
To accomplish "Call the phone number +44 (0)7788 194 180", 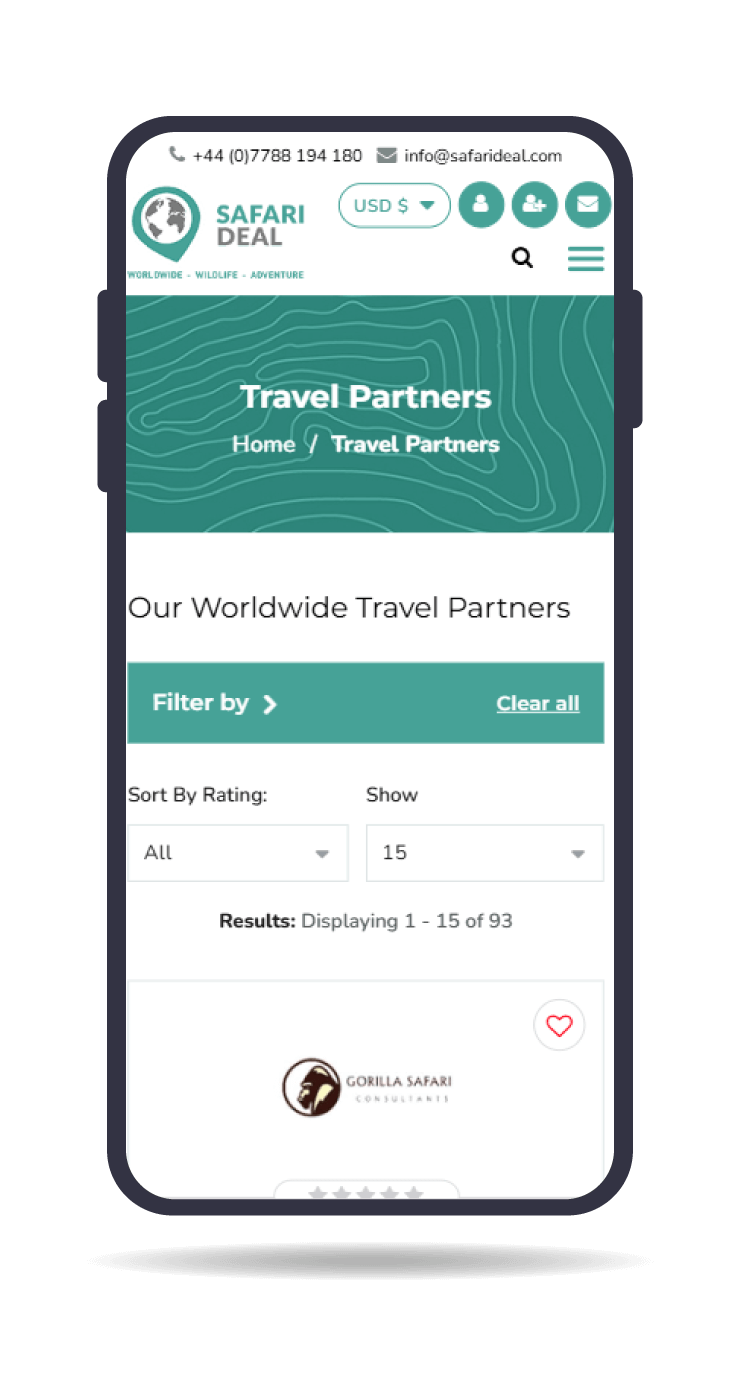I will pyautogui.click(x=276, y=156).
